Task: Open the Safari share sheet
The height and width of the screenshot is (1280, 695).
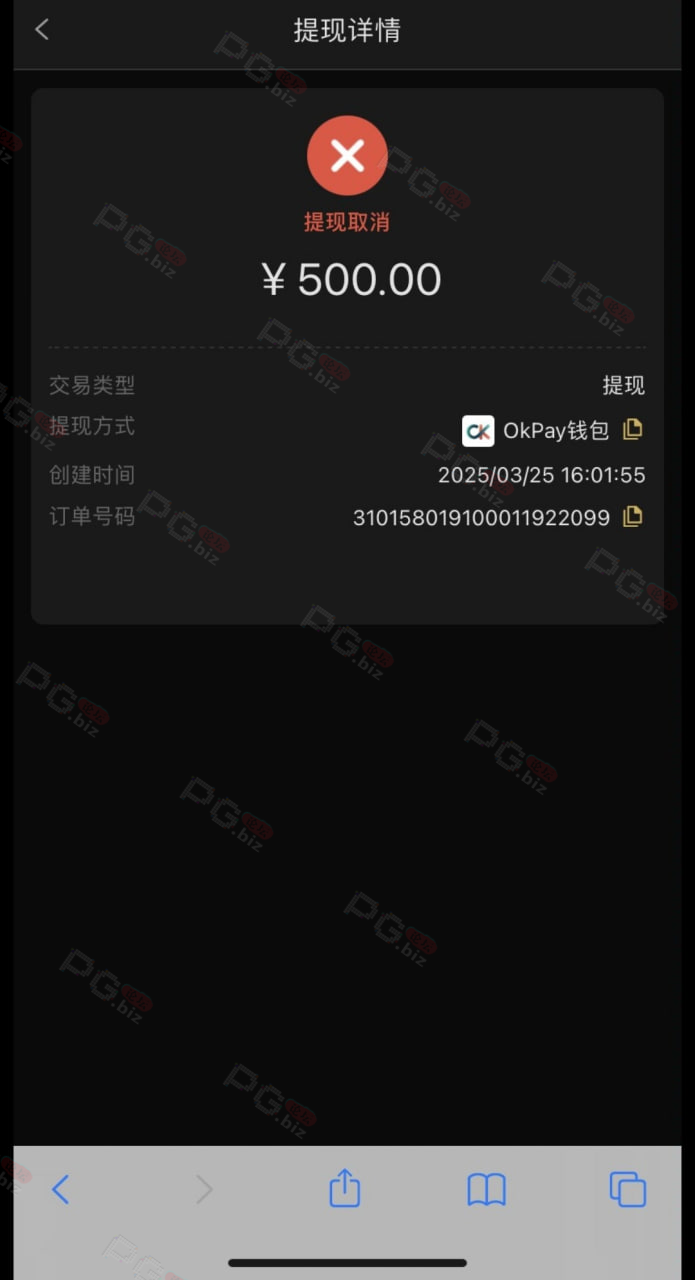Action: pos(345,1187)
